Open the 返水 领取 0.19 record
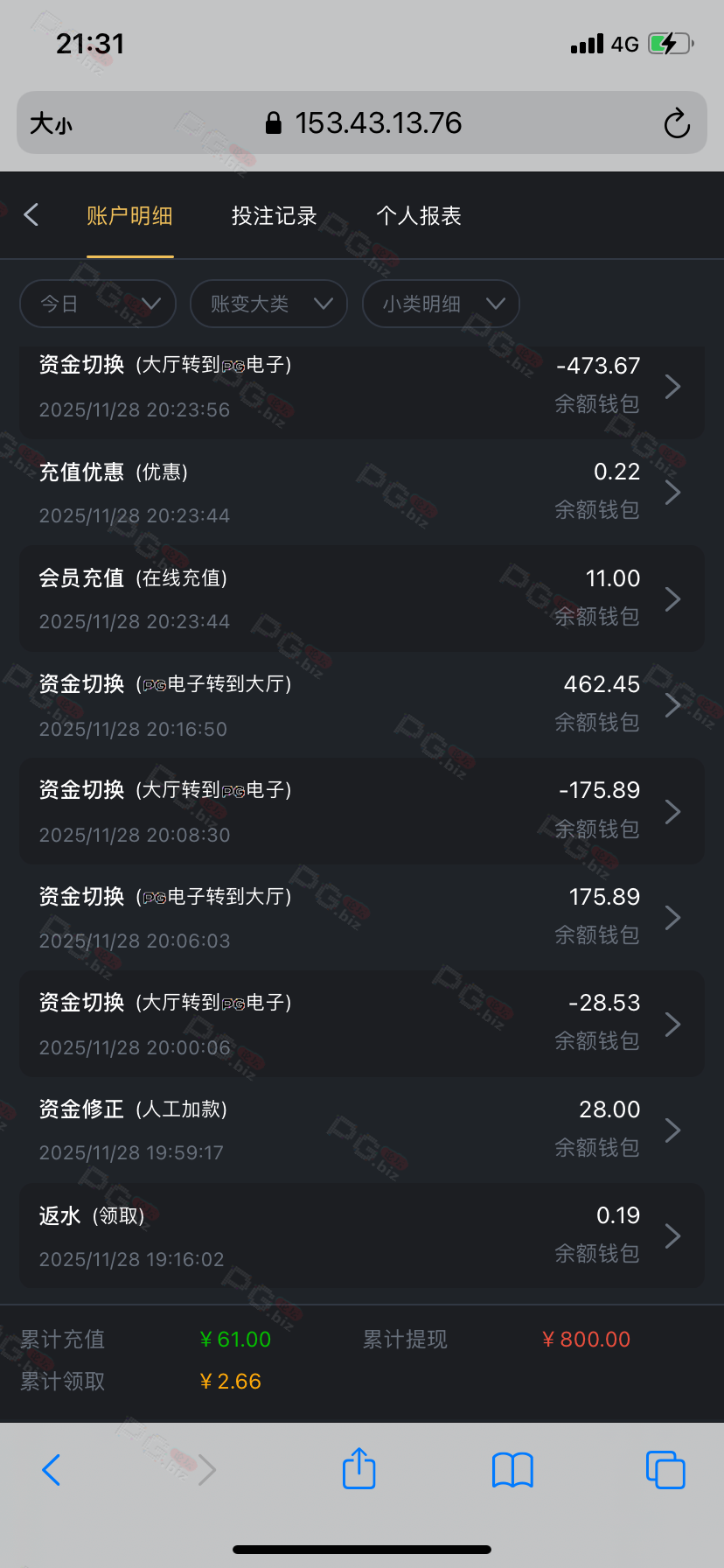This screenshot has height=1568, width=724. tap(361, 1236)
